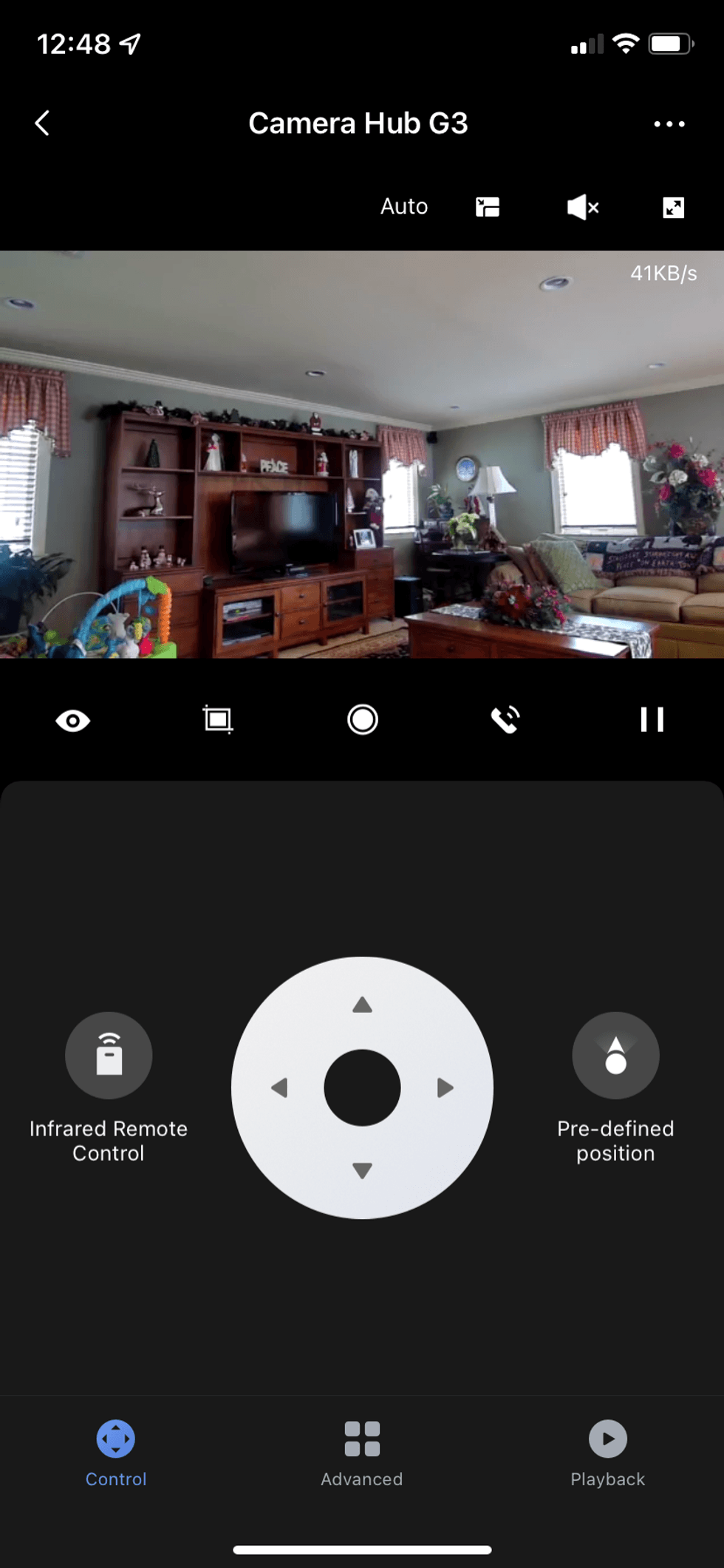Toggle privacy mode with the eye icon
Viewport: 724px width, 1568px height.
point(72,719)
